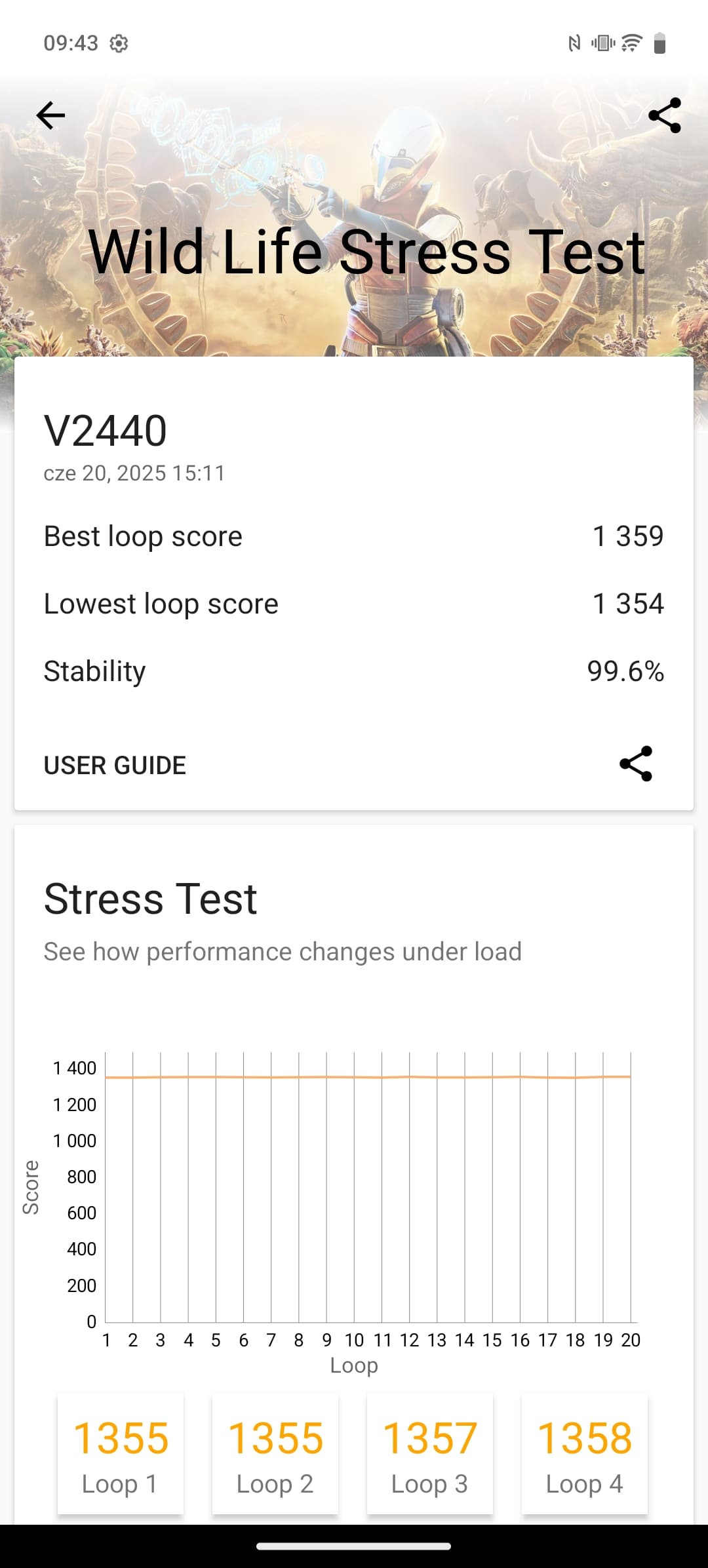708x1568 pixels.
Task: Select the Loop 4 score card
Action: coord(585,1454)
